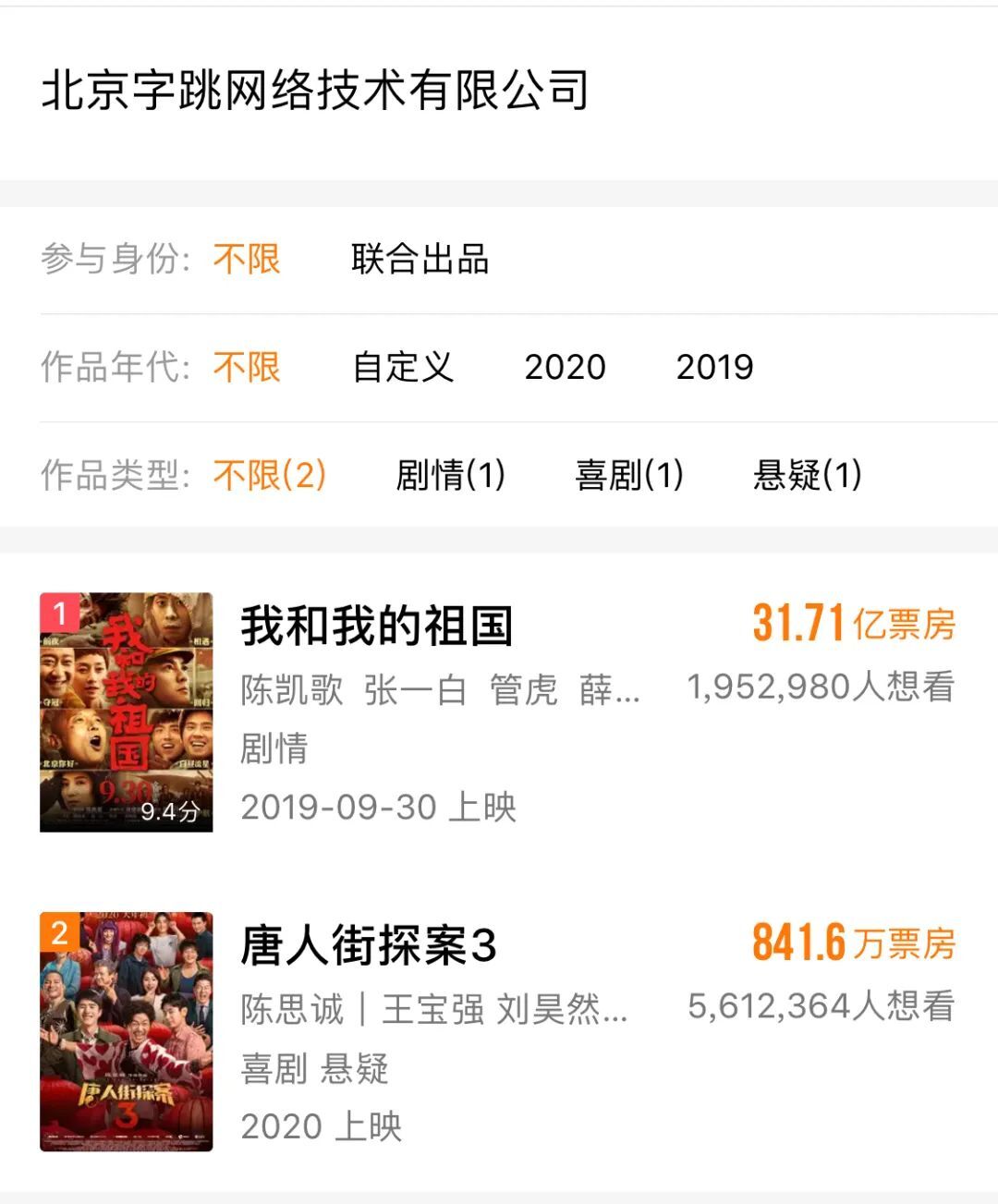Screen dimensions: 998x1204
Task: Select 不限(2) under 作品类型
Action: click(269, 475)
